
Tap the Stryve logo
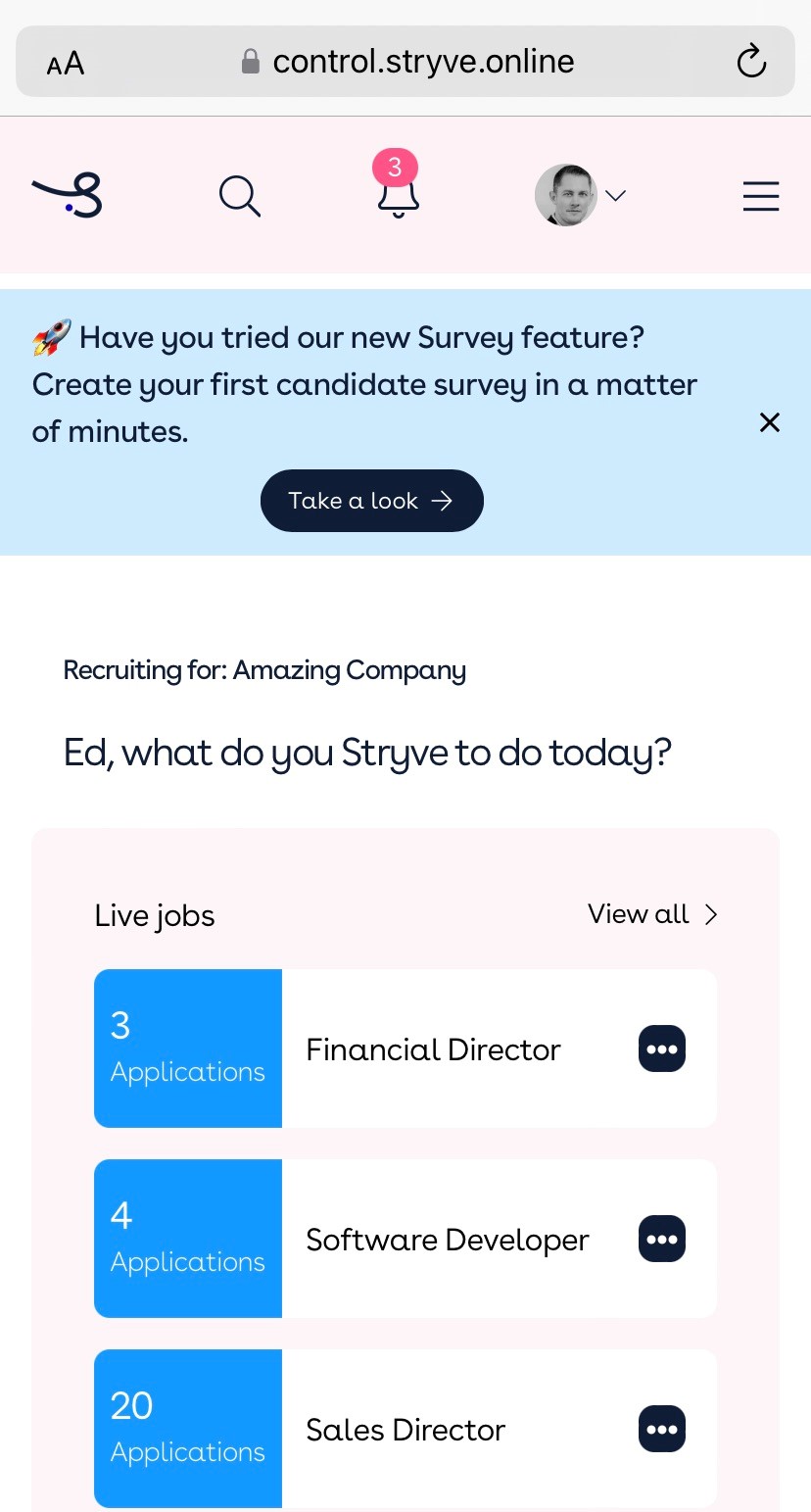(x=68, y=195)
